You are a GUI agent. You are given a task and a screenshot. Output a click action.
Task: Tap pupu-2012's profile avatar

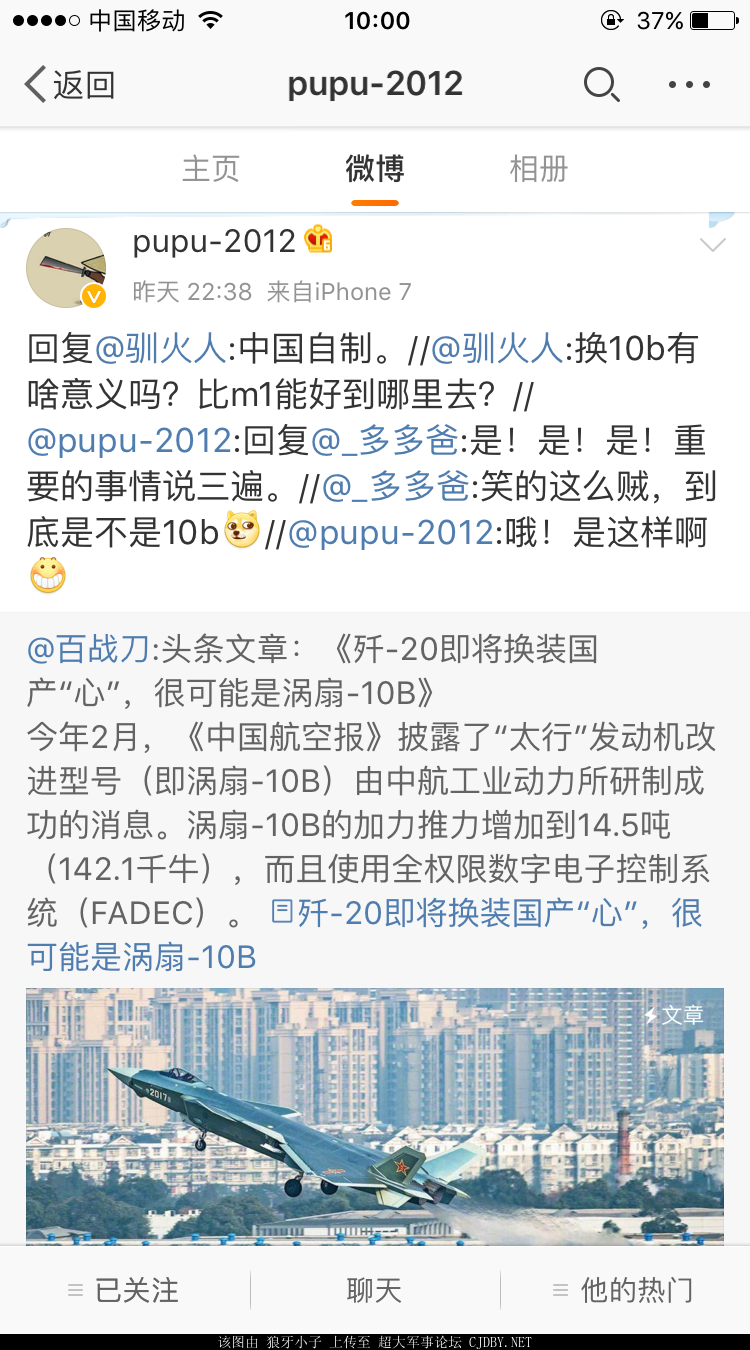(x=66, y=268)
